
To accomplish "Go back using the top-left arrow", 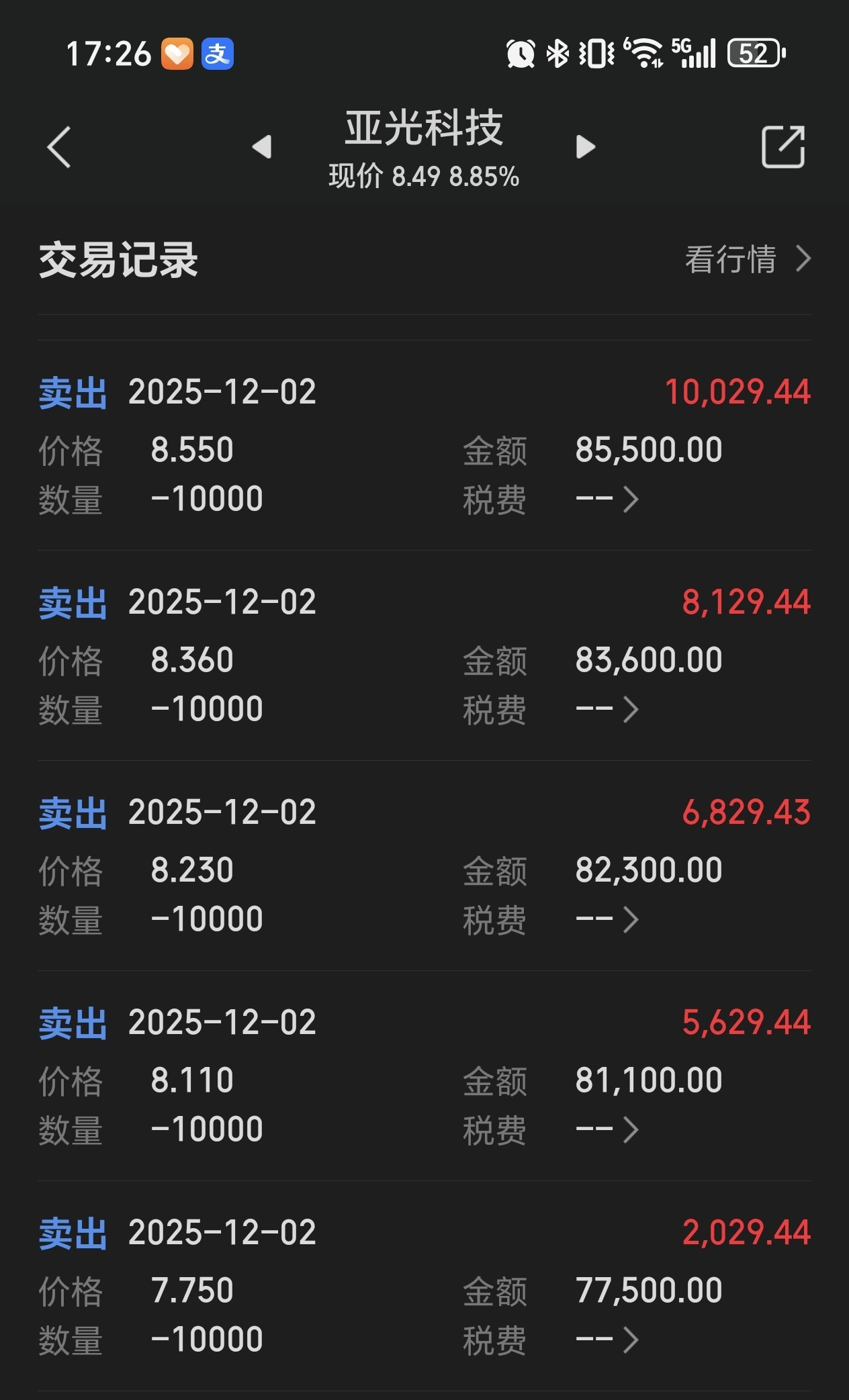I will tap(59, 146).
